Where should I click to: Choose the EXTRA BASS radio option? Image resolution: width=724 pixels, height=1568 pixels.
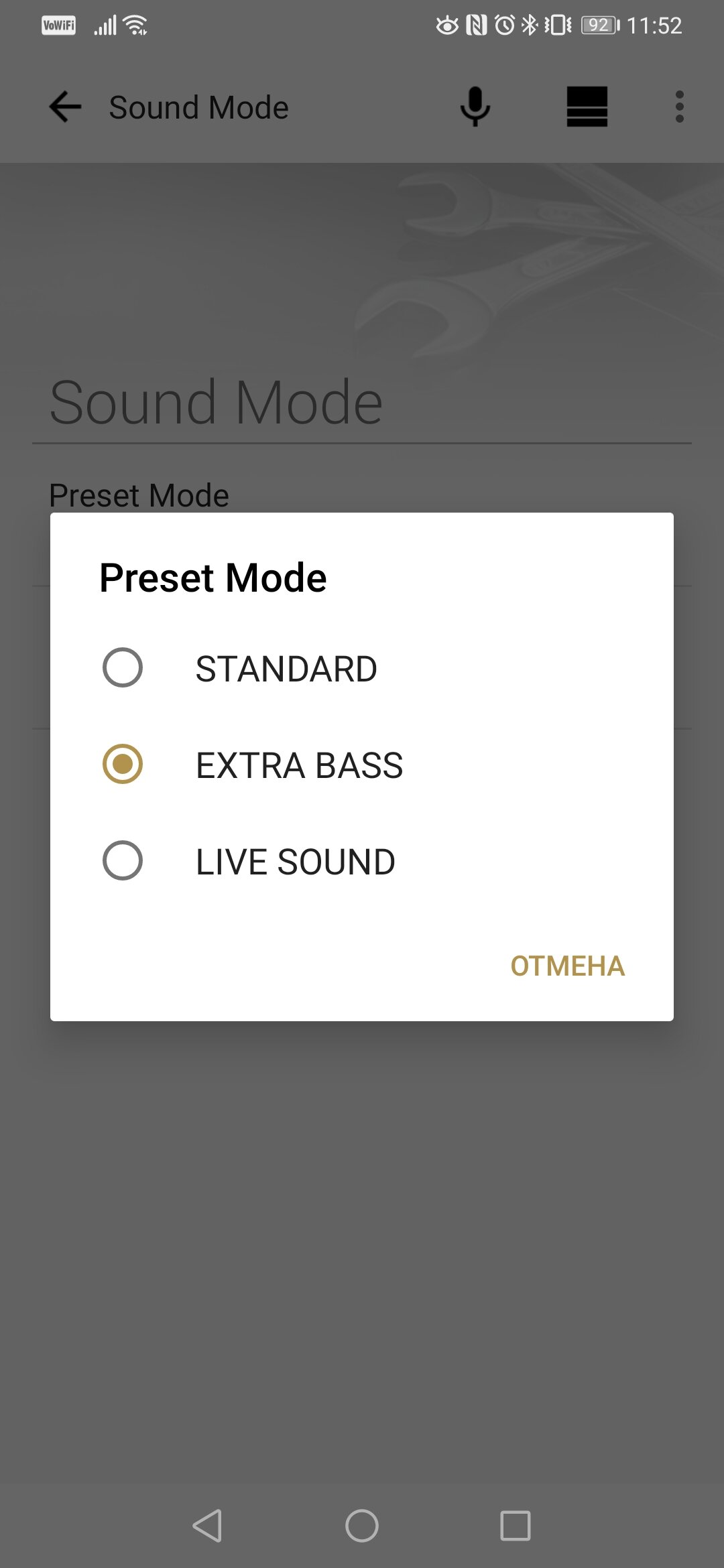362,765
